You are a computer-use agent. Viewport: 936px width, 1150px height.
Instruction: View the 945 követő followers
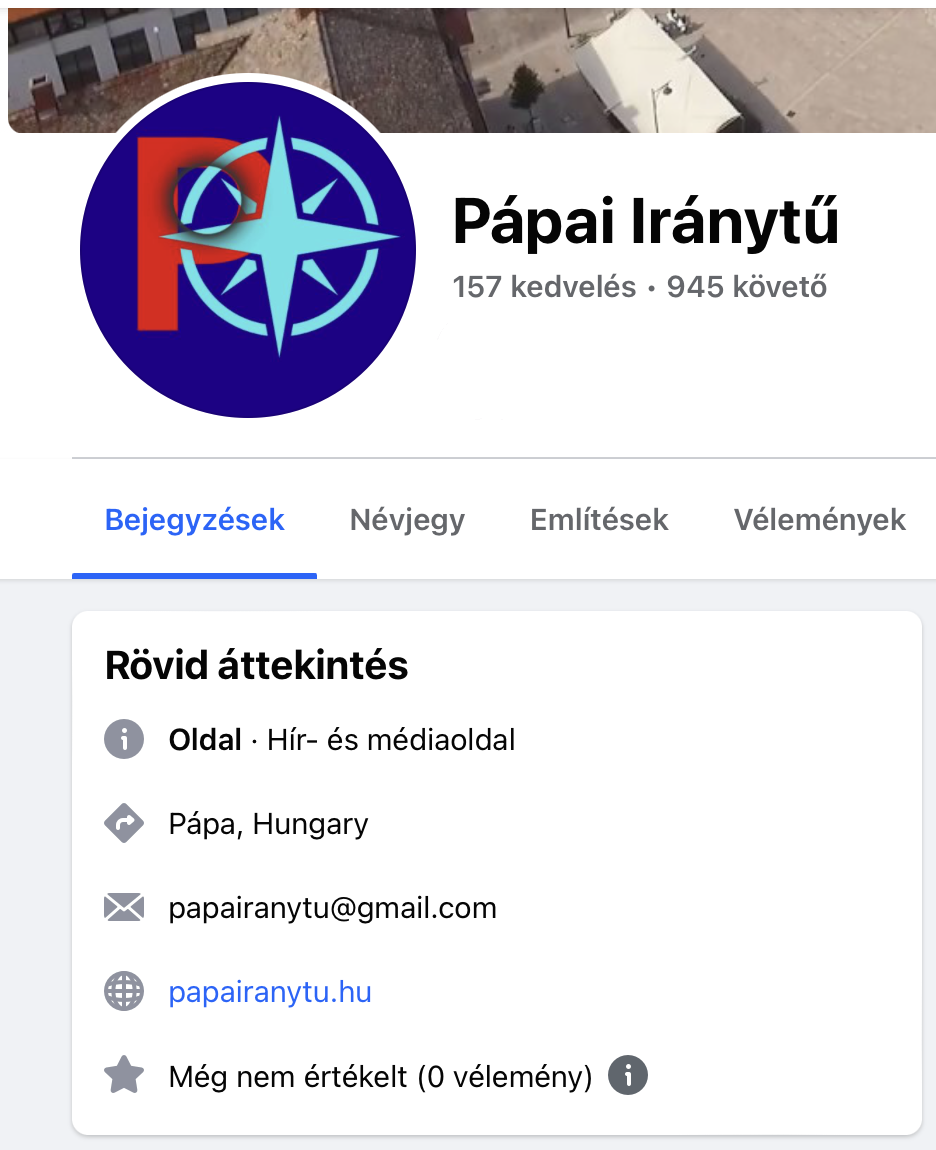747,288
